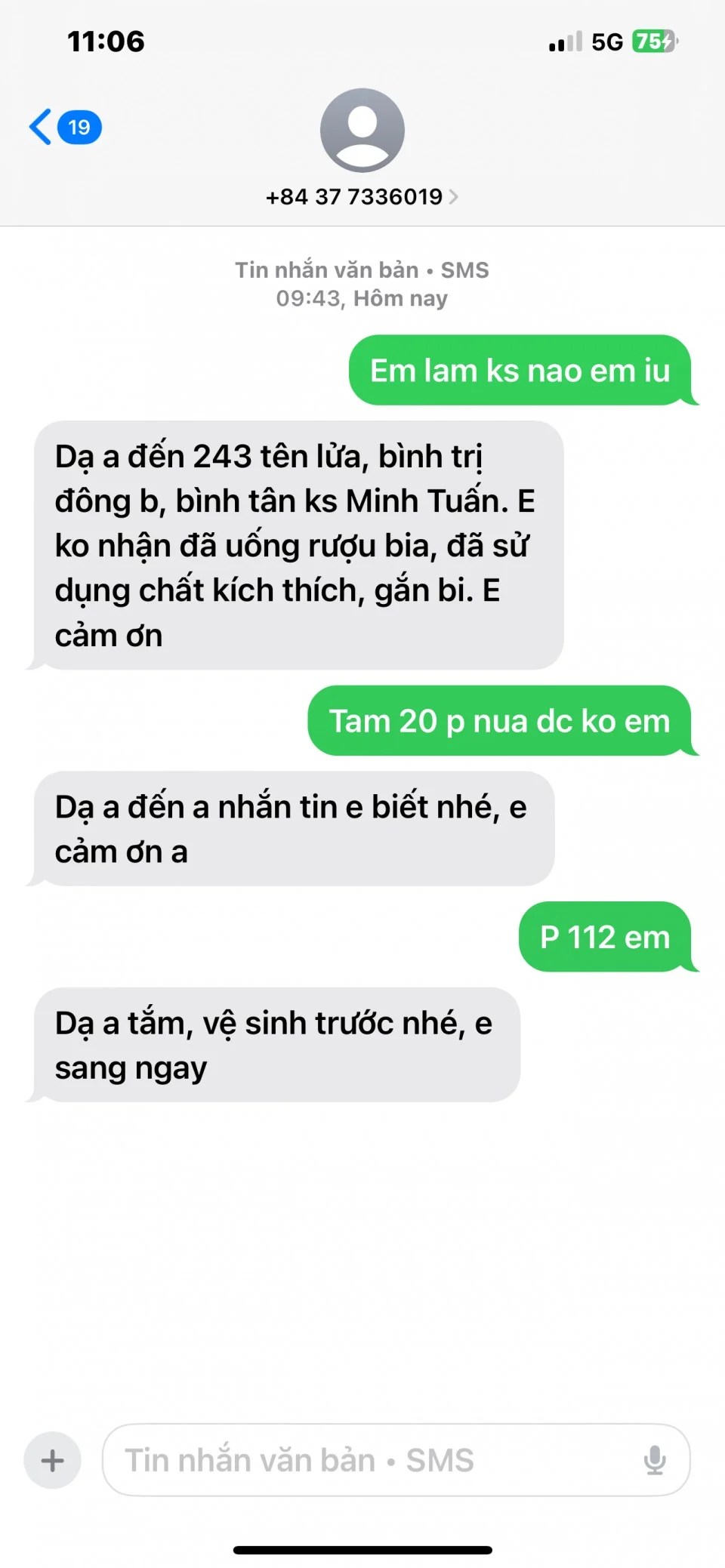Screen dimensions: 725x1568
Task: Open the plus attachments menu
Action: click(52, 1460)
